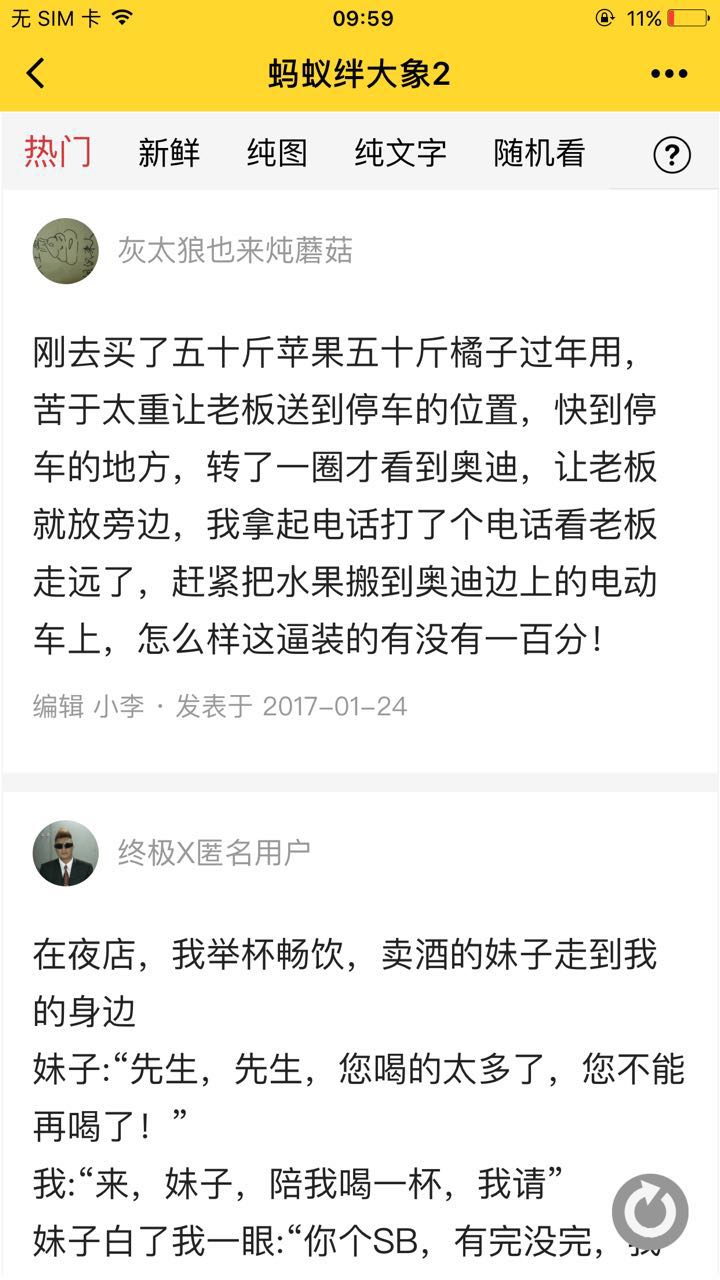Open the three-dot overflow menu
Screen dimensions: 720x1280
click(x=669, y=73)
